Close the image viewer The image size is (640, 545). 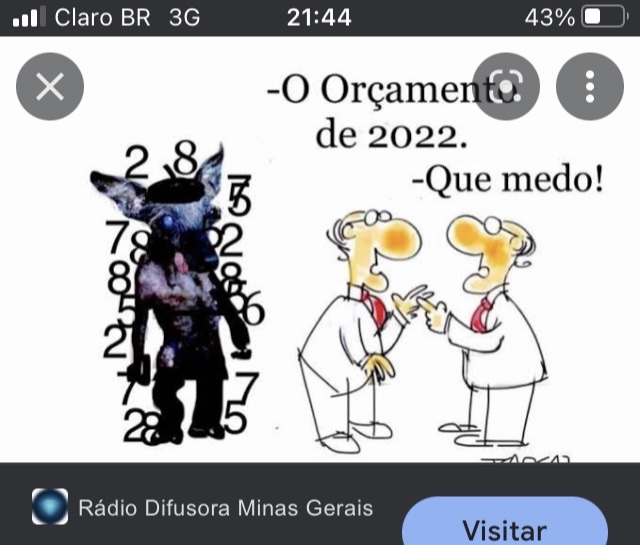pos(49,88)
